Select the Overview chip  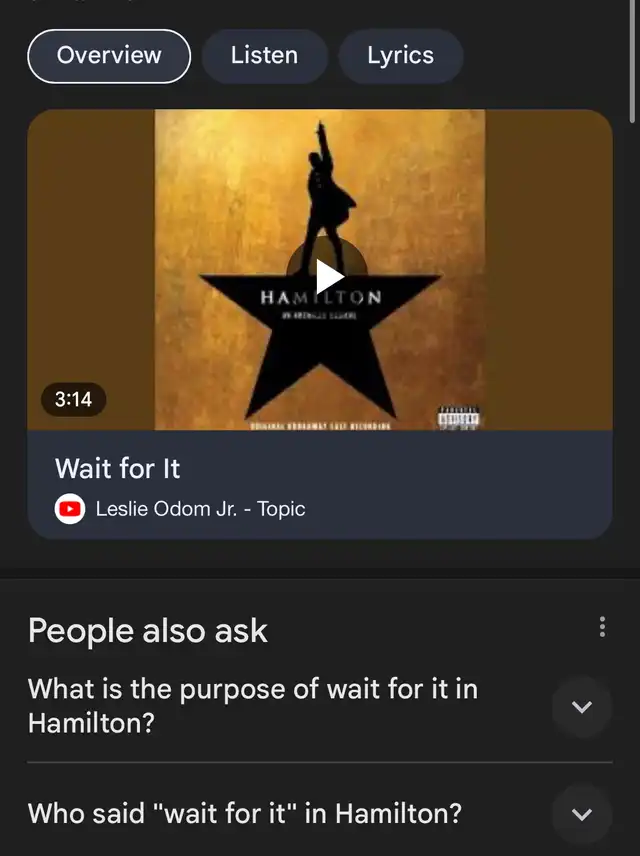tap(109, 56)
